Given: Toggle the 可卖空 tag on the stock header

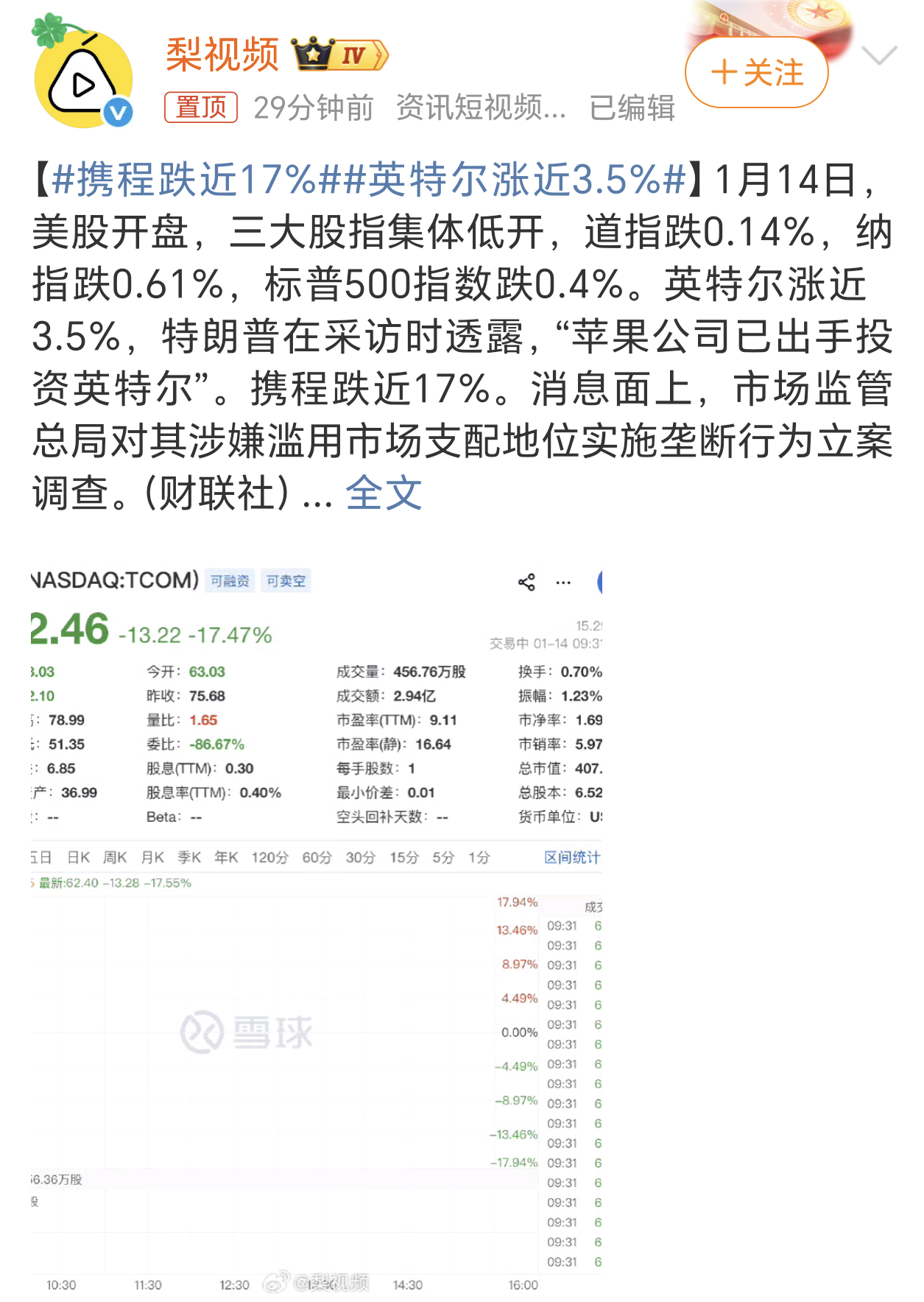Looking at the screenshot, I should [287, 581].
